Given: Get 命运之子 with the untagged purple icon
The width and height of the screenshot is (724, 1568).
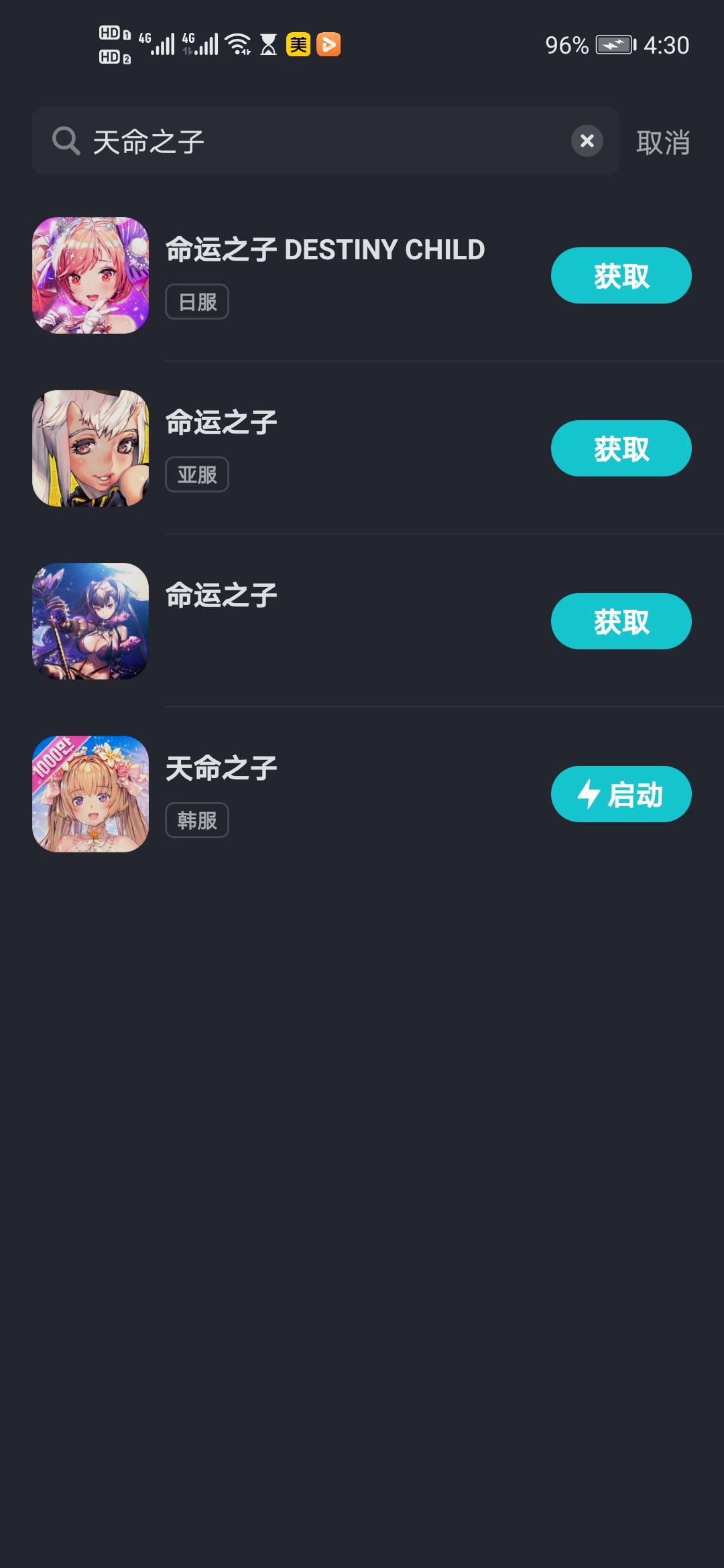Looking at the screenshot, I should 621,621.
